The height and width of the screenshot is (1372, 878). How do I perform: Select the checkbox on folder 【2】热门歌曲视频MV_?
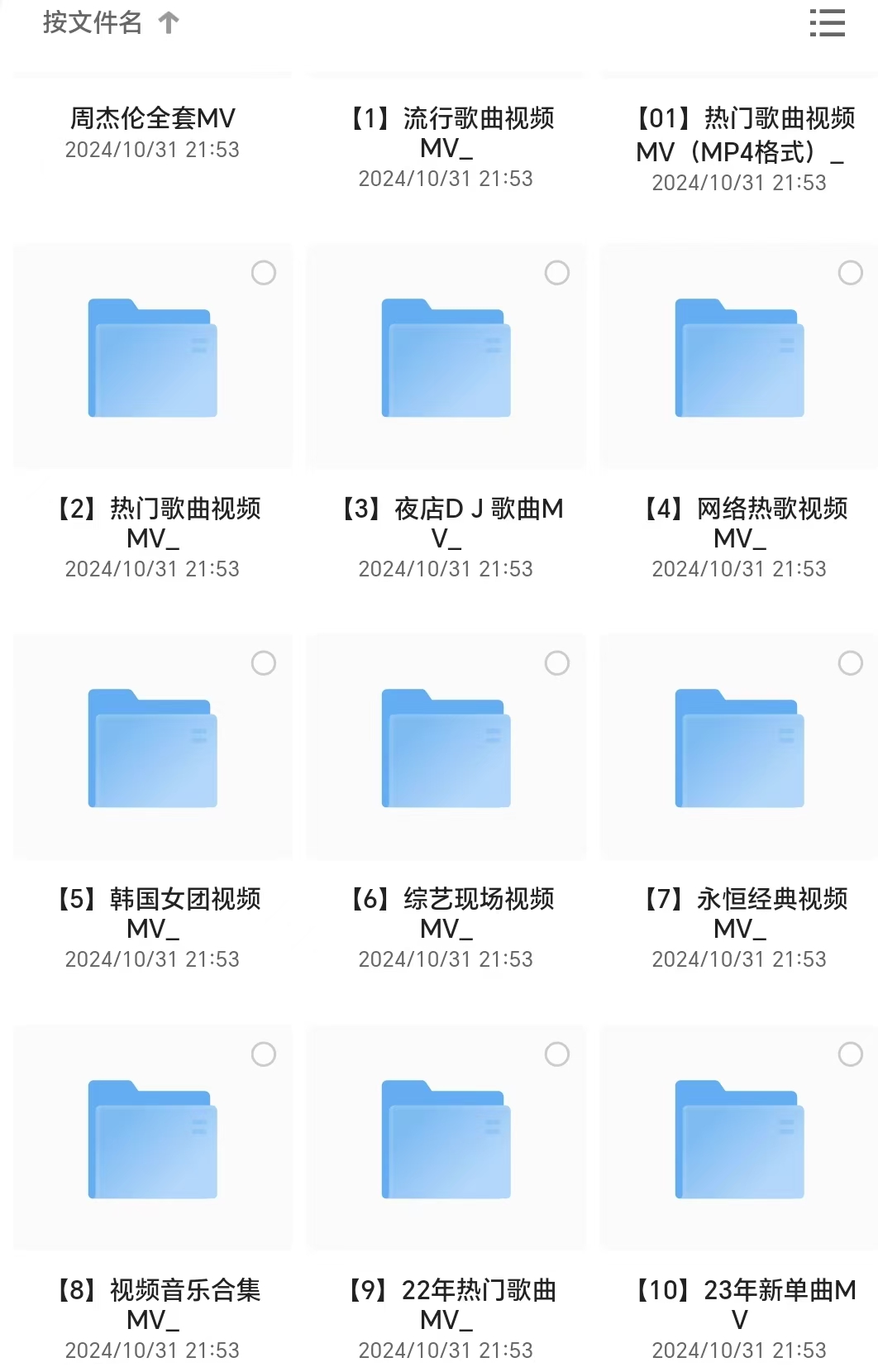coord(265,273)
